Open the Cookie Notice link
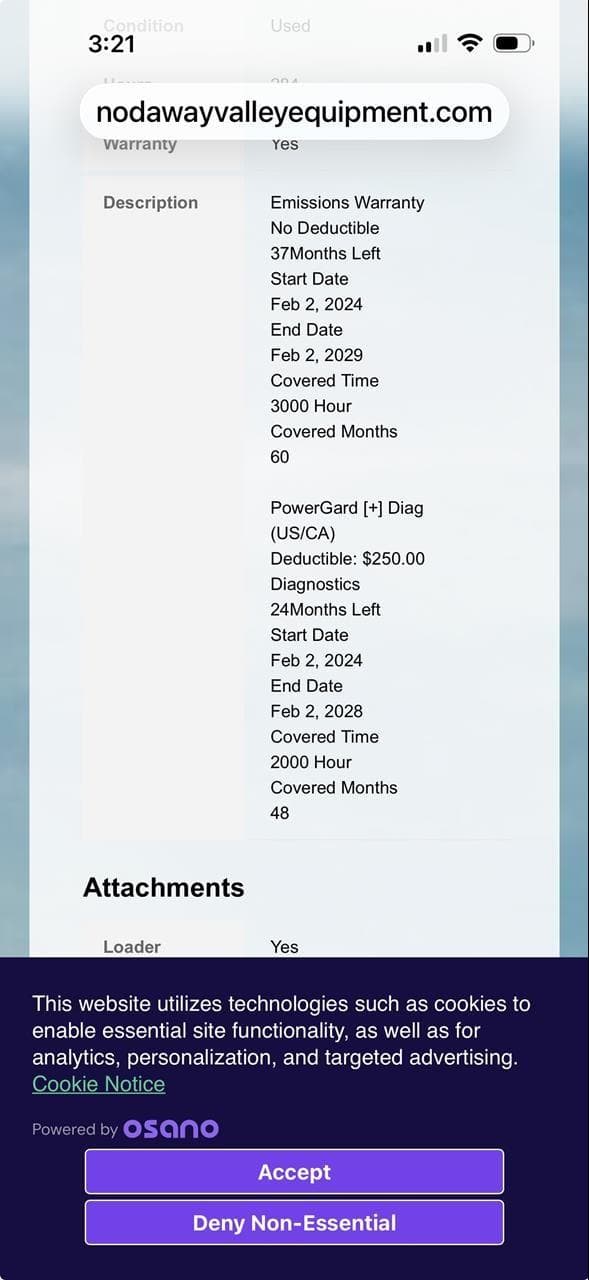The image size is (589, 1280). (x=98, y=1084)
